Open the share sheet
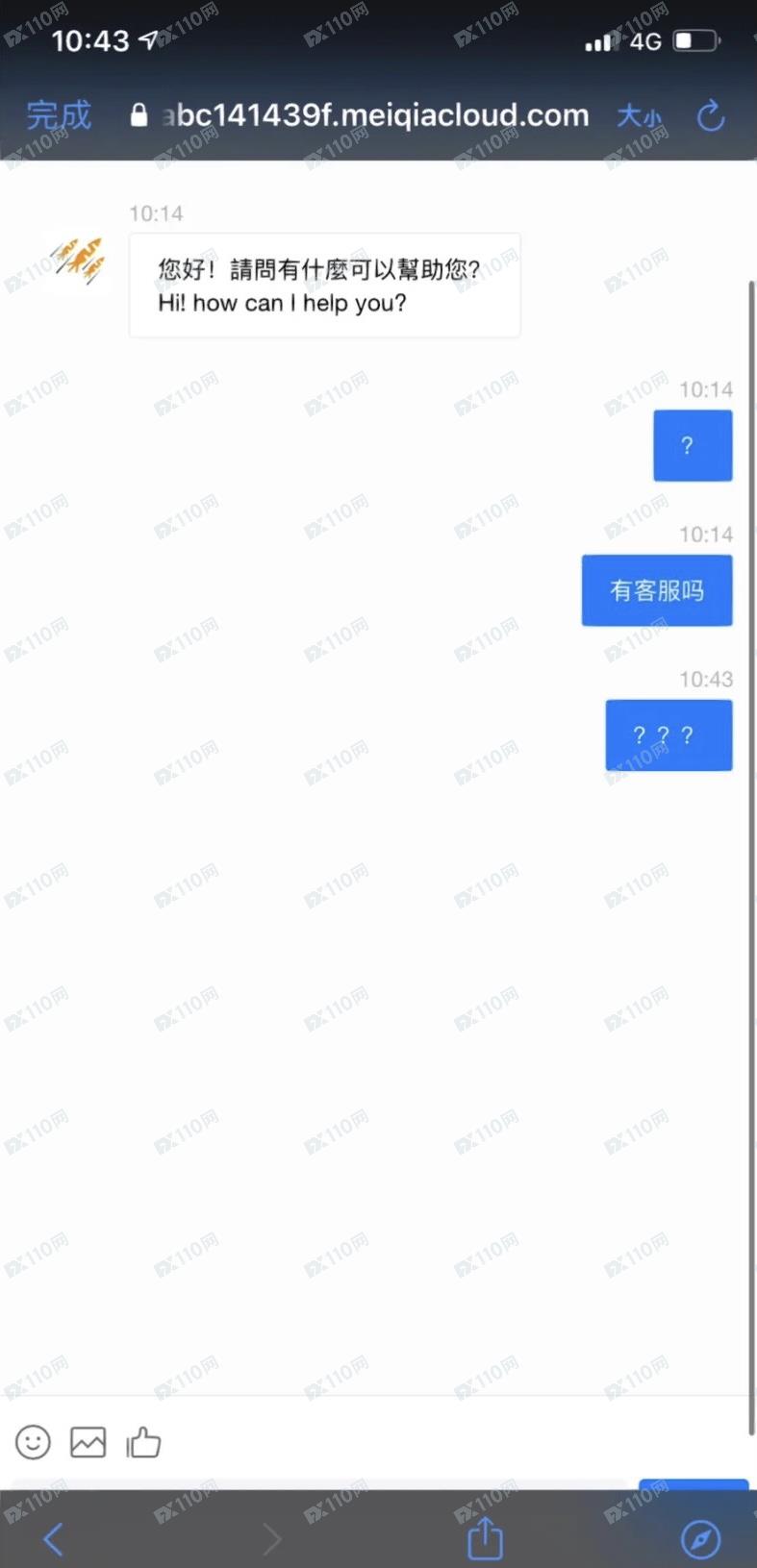 [x=485, y=1537]
